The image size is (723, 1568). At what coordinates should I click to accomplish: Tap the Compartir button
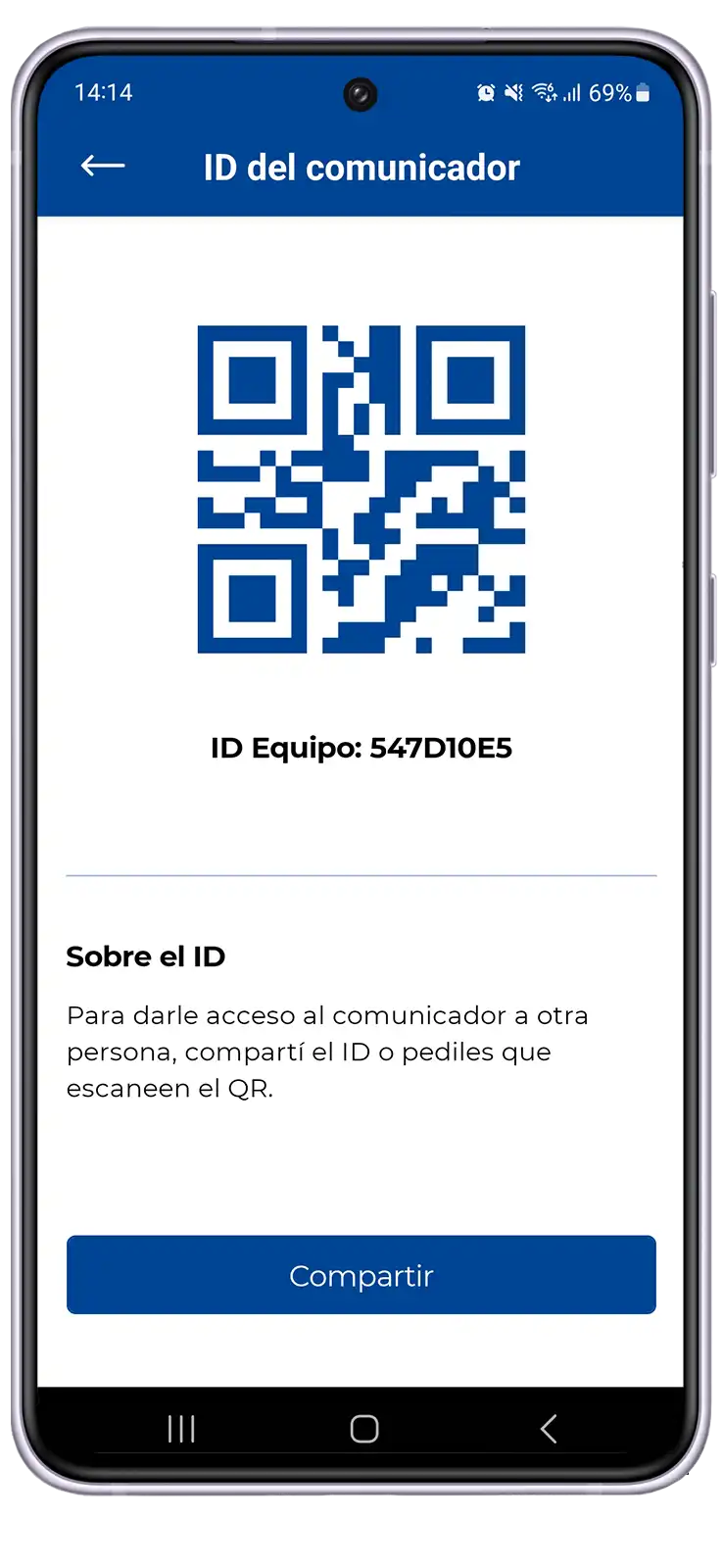click(361, 1274)
